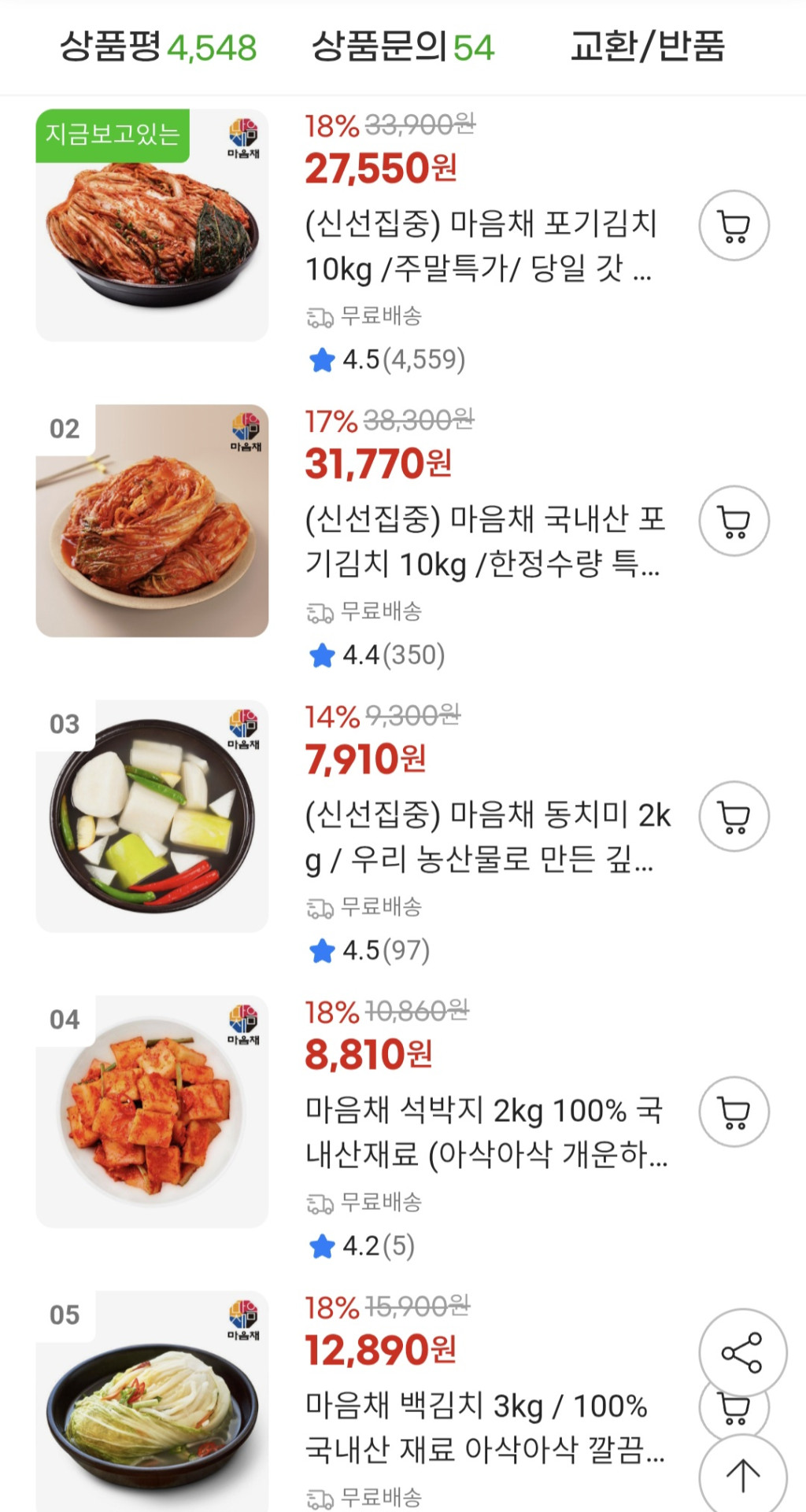806x1512 pixels.
Task: Add 동치미 2kg to the cart
Action: point(734,817)
